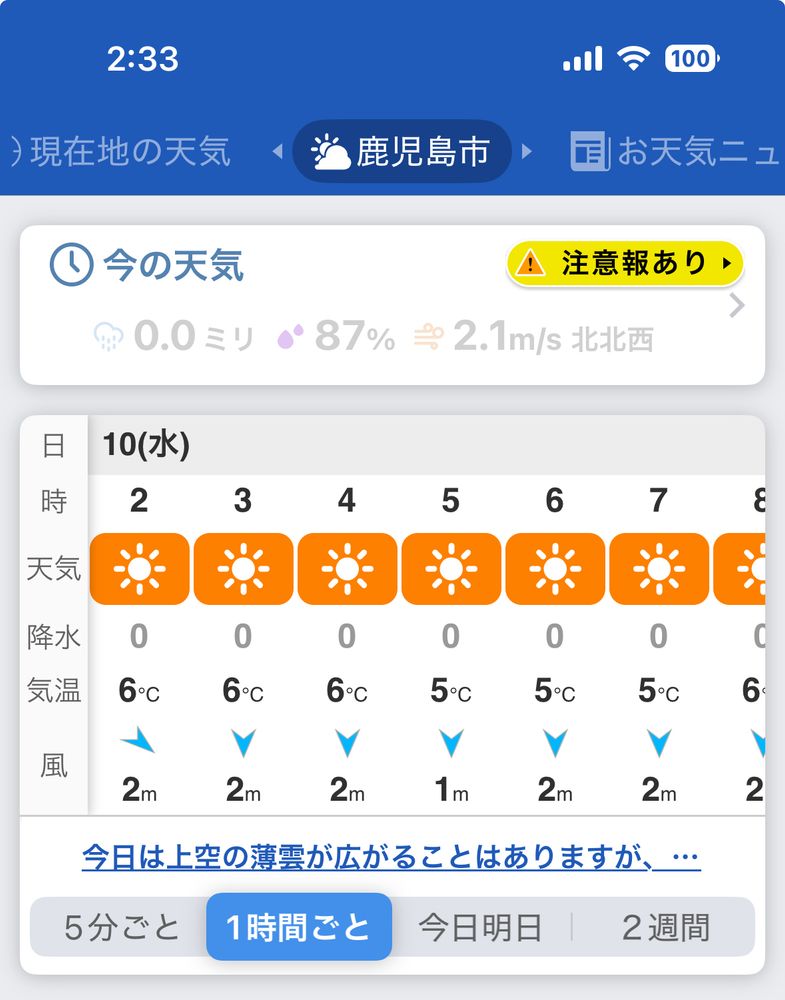Switch to the 5分ごと view
Screen dimensions: 785x1000
pyautogui.click(x=121, y=927)
